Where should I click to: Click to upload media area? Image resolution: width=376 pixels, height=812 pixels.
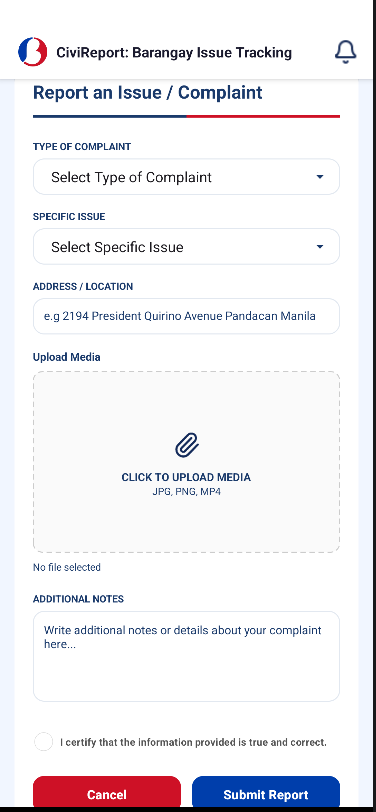pos(186,462)
